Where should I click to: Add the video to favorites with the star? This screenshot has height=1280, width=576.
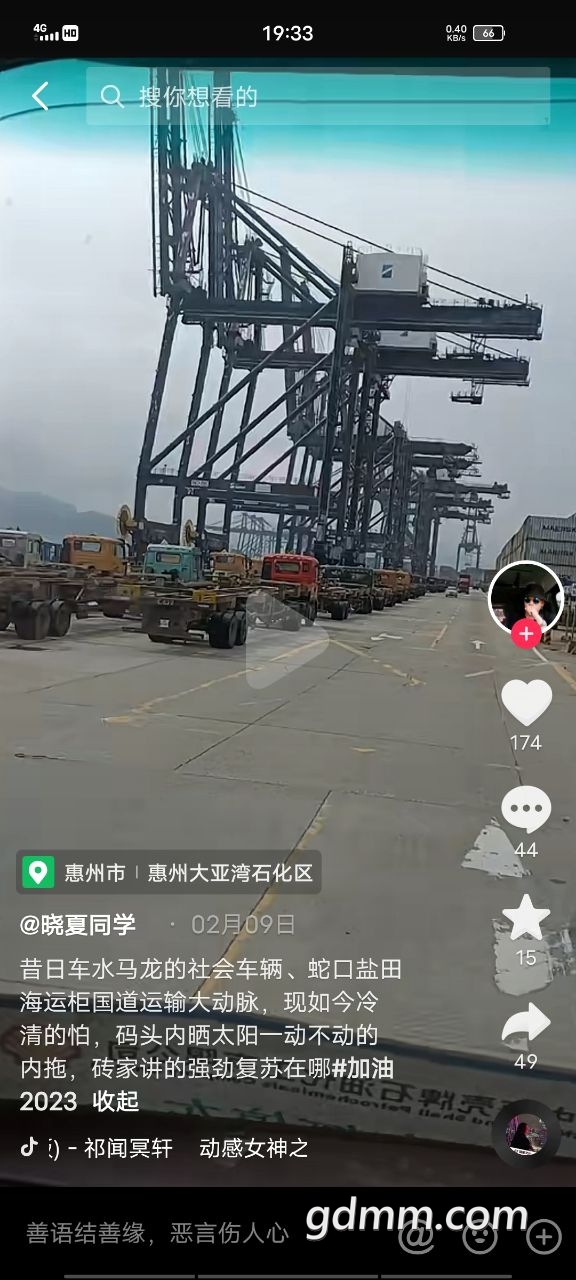point(526,918)
